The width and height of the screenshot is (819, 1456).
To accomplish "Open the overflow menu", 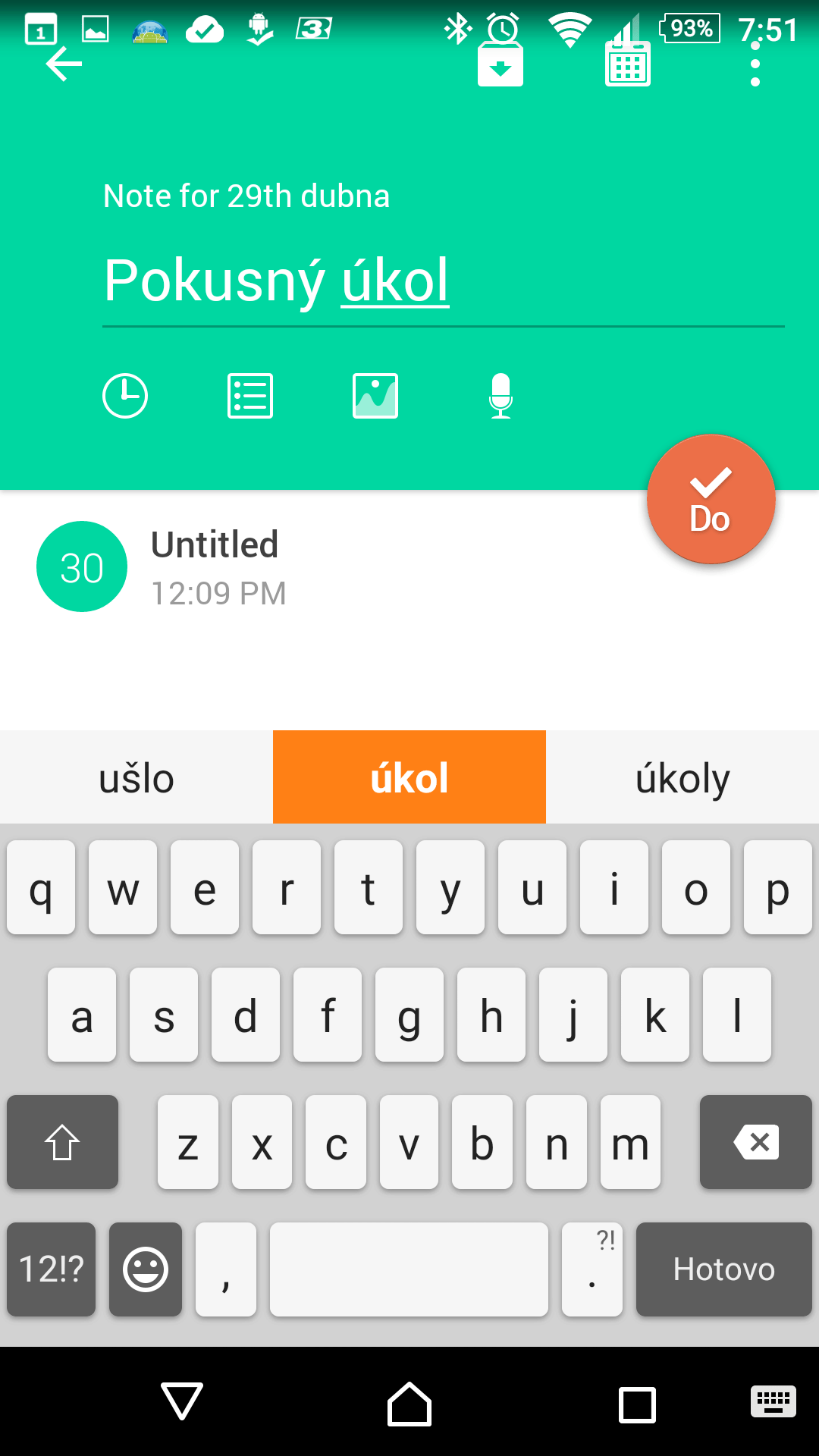I will click(x=755, y=64).
